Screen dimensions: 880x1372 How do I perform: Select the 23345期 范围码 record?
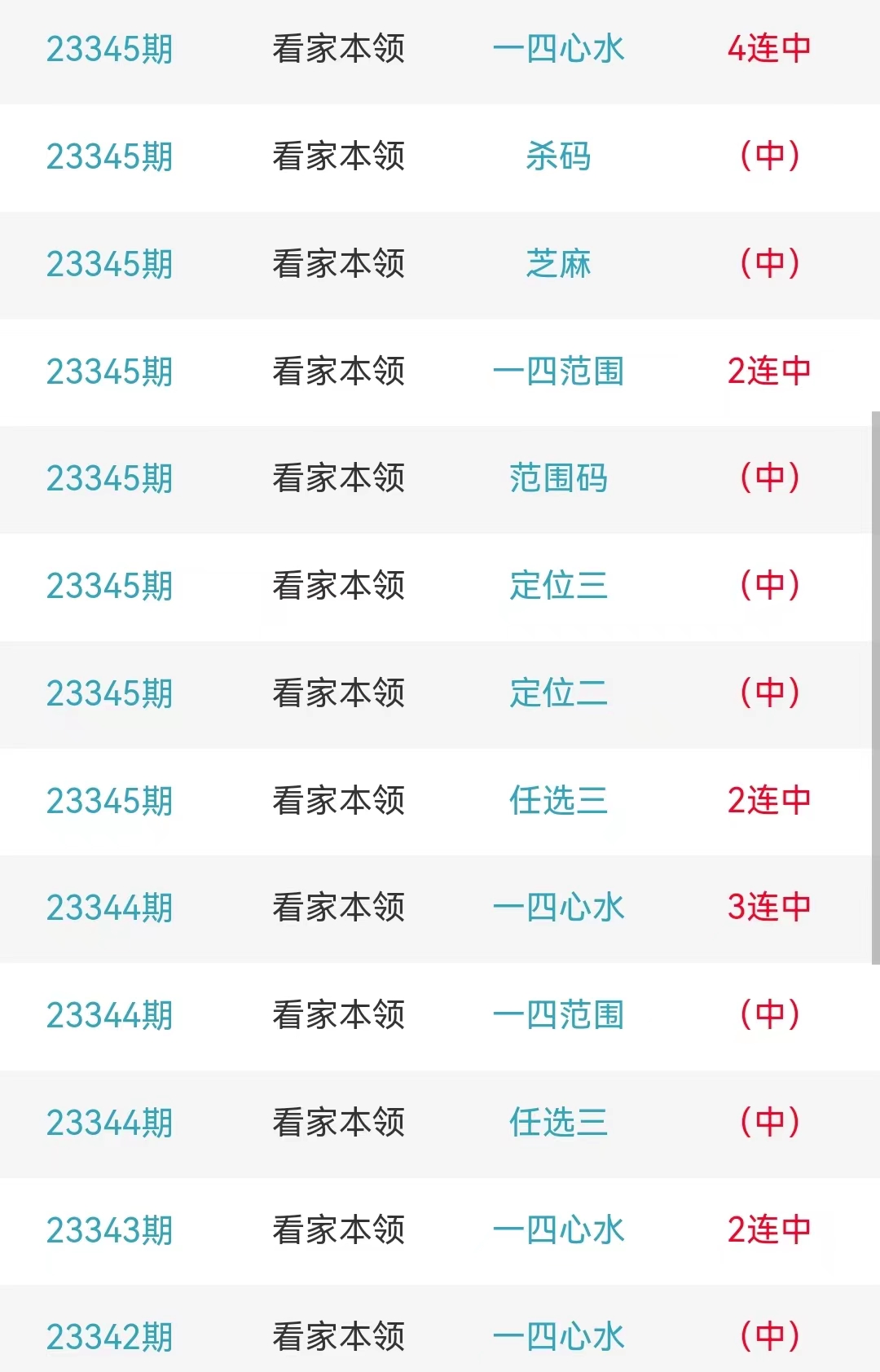[558, 478]
